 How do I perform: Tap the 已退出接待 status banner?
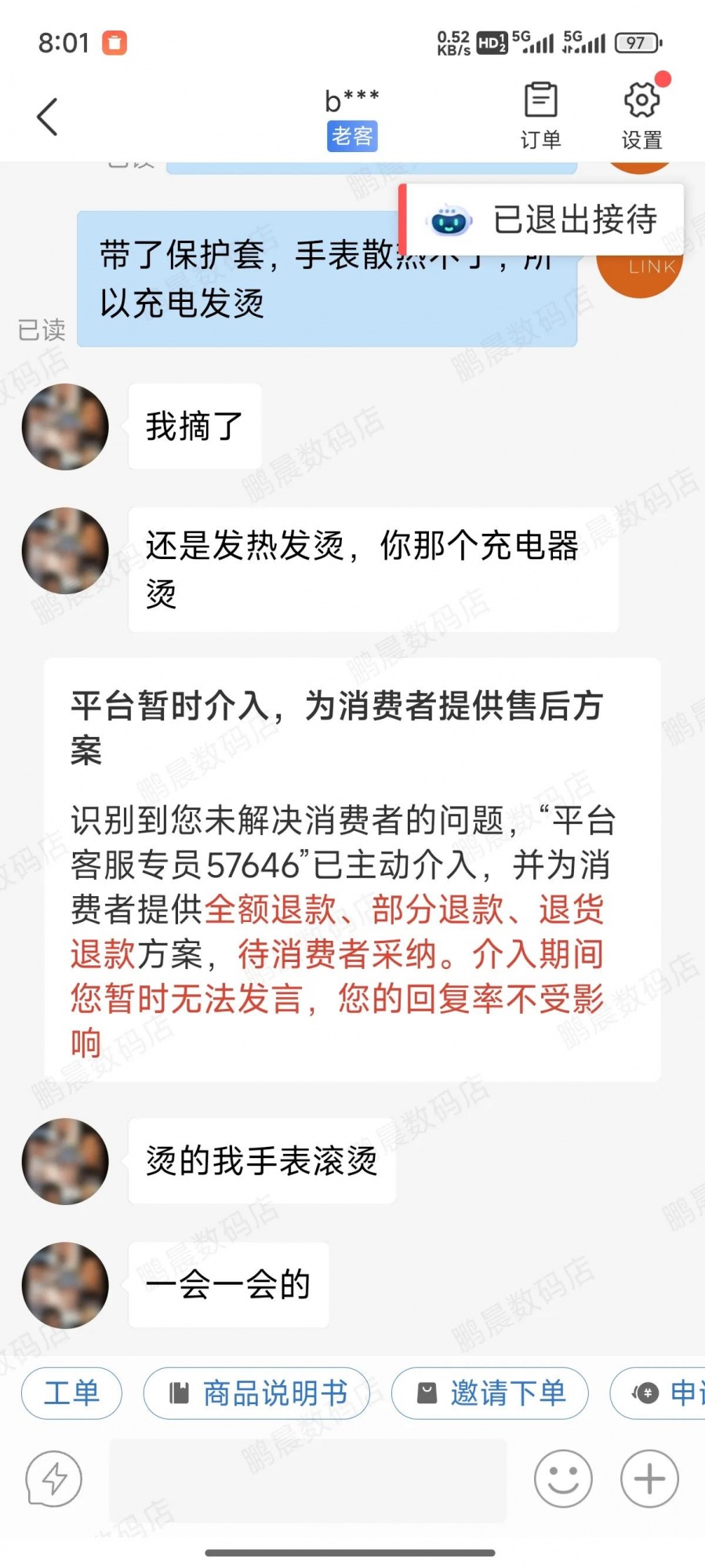[543, 220]
